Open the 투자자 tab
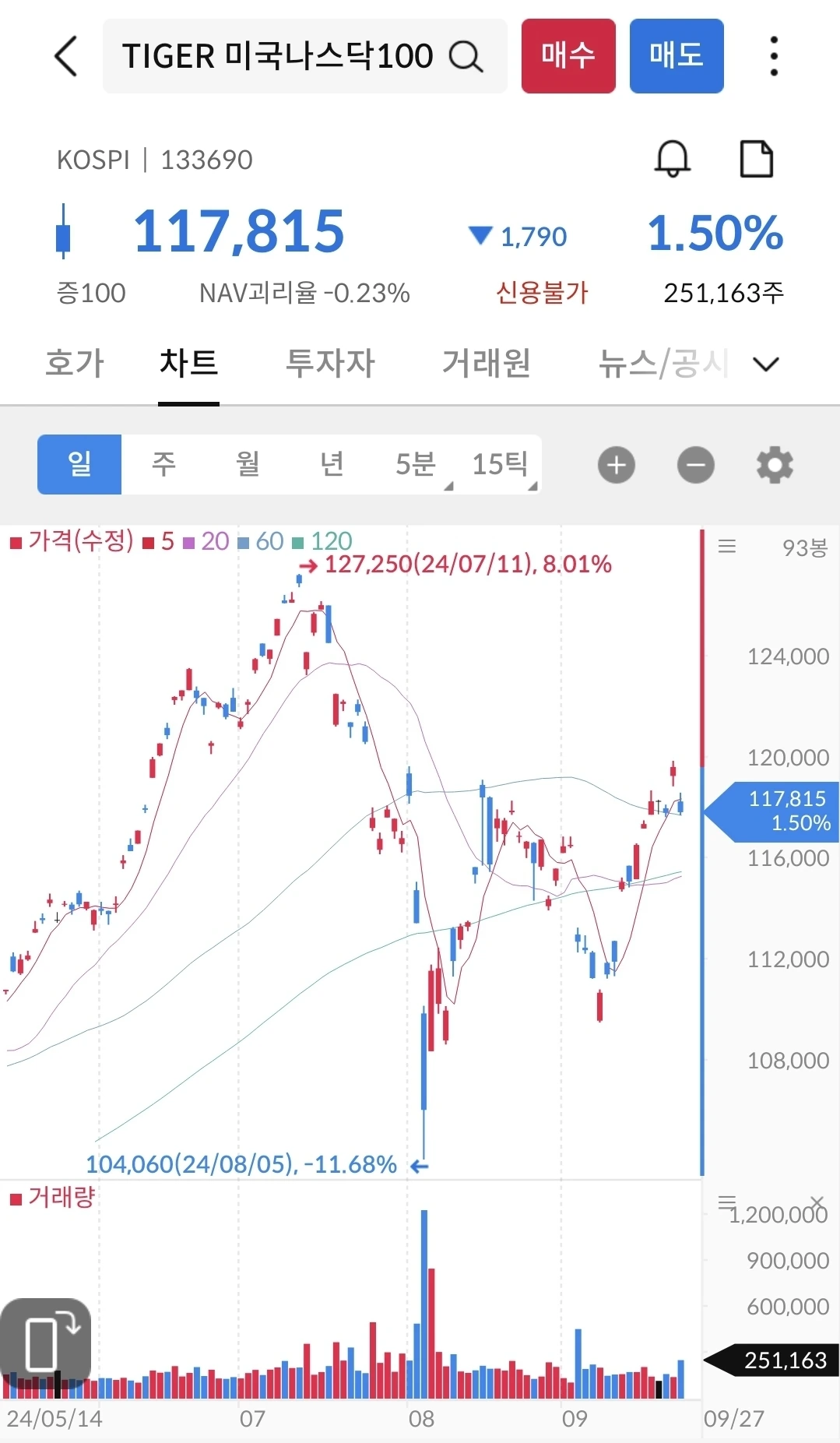The image size is (840, 1443). (330, 363)
